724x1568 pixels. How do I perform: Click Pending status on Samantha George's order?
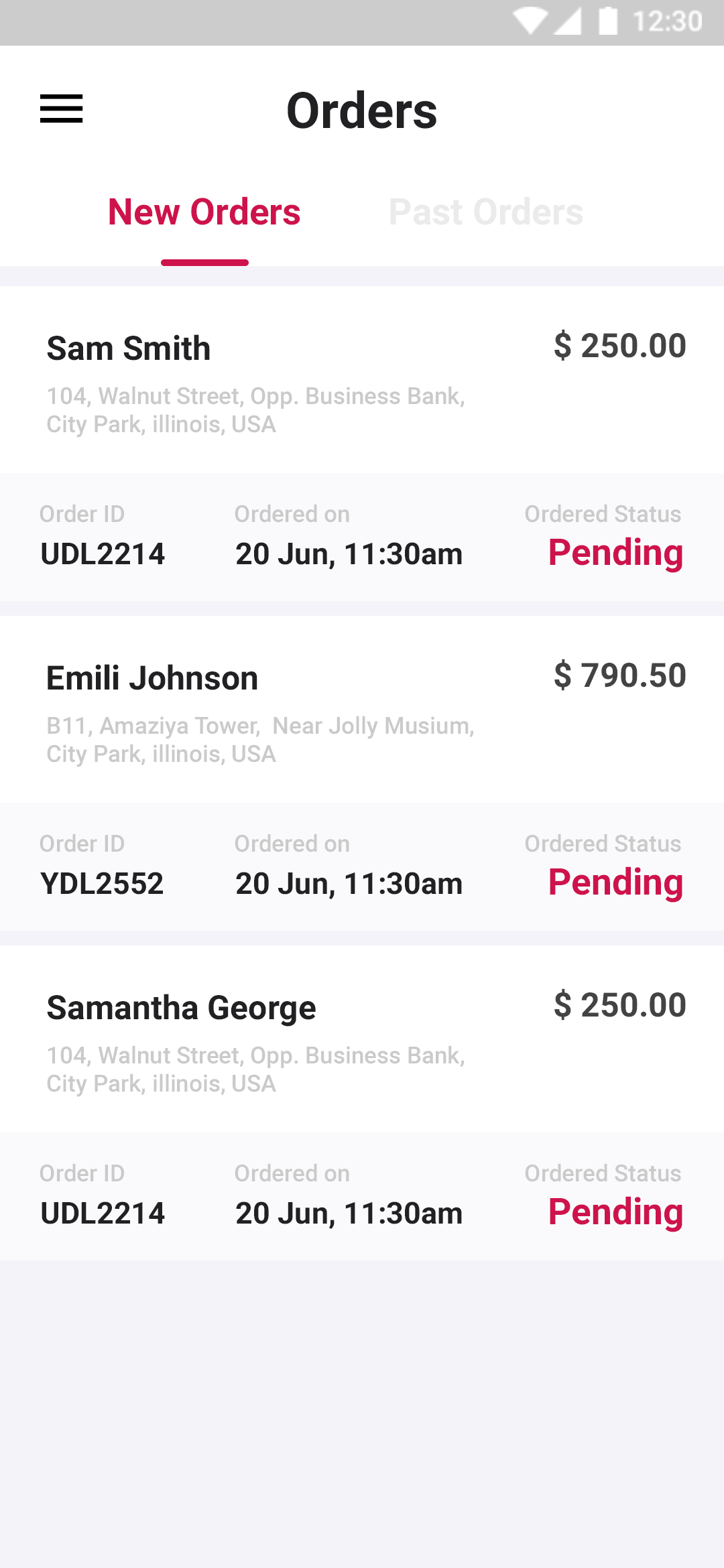[x=615, y=1212]
